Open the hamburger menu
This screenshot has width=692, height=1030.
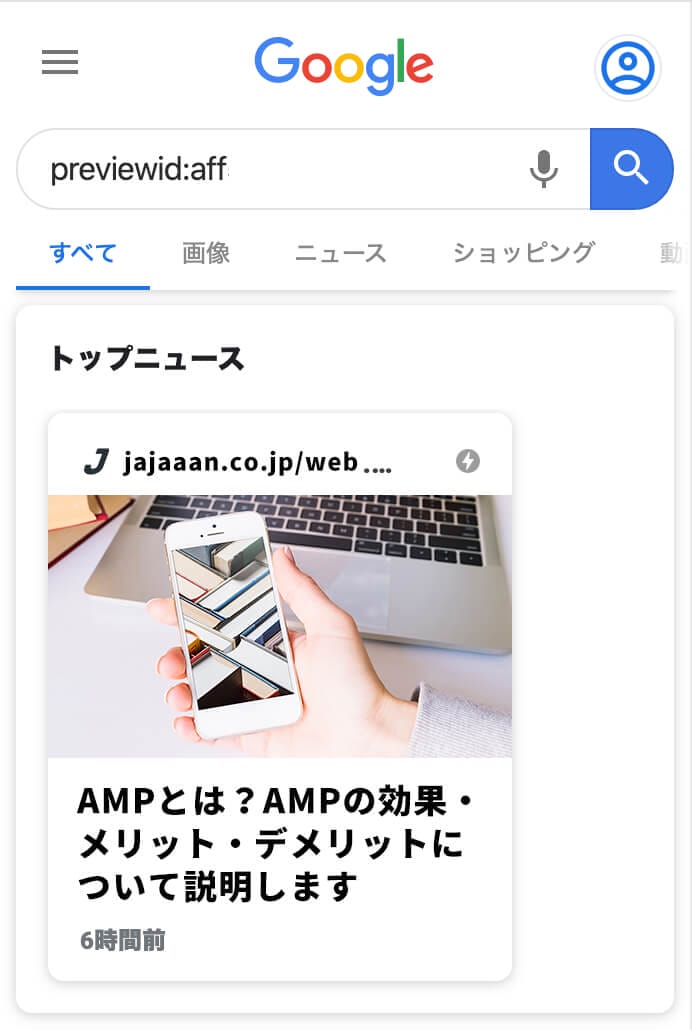pos(60,63)
